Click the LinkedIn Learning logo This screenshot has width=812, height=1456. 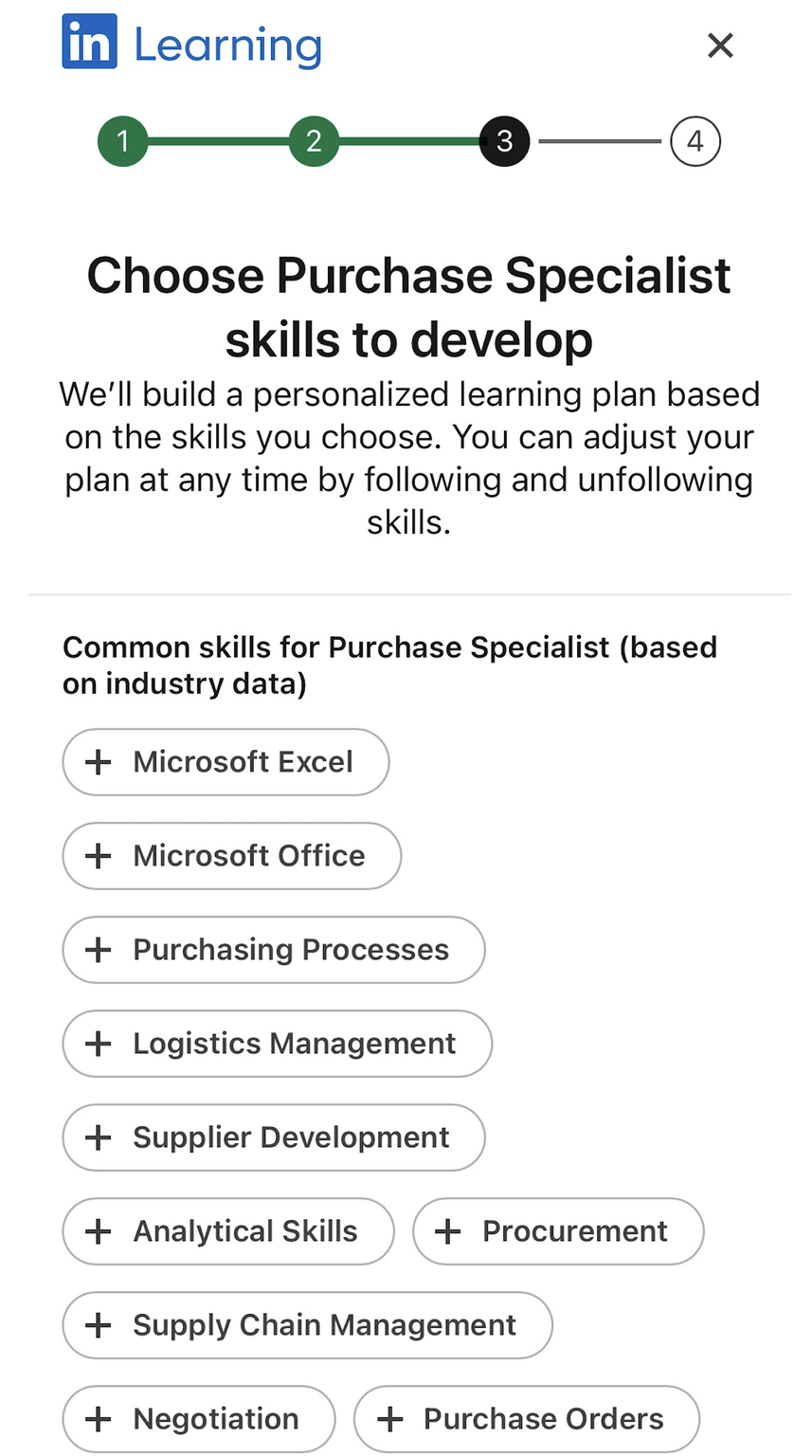point(189,42)
